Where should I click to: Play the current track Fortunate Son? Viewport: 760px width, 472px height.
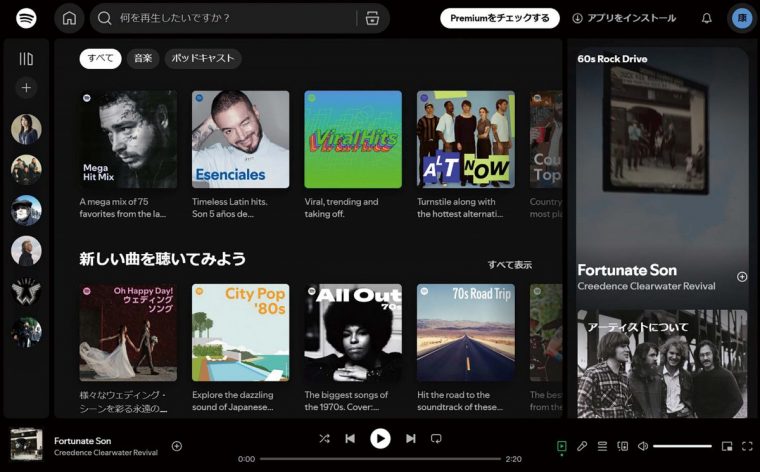380,438
